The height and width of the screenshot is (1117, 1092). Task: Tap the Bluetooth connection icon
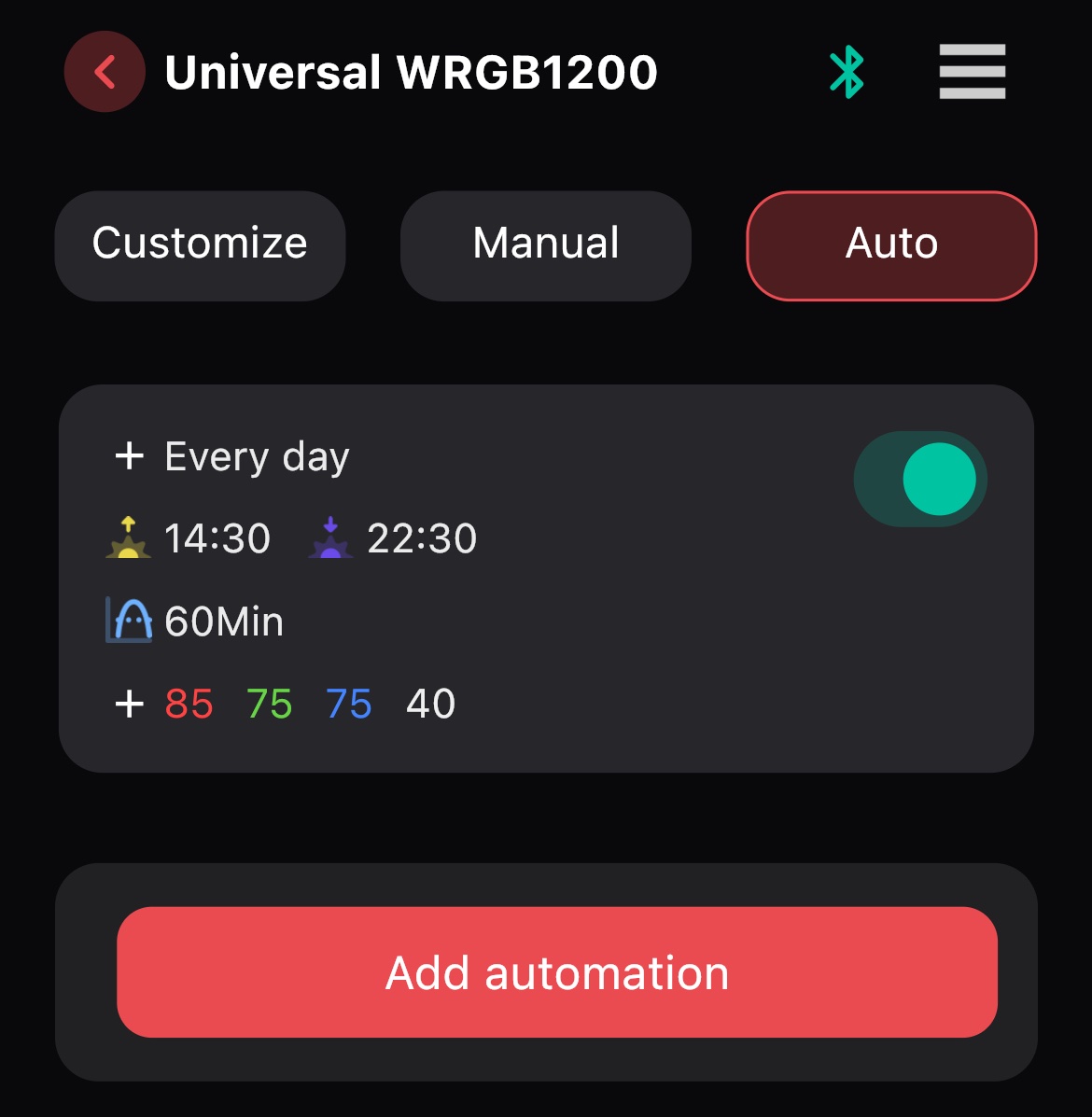847,73
